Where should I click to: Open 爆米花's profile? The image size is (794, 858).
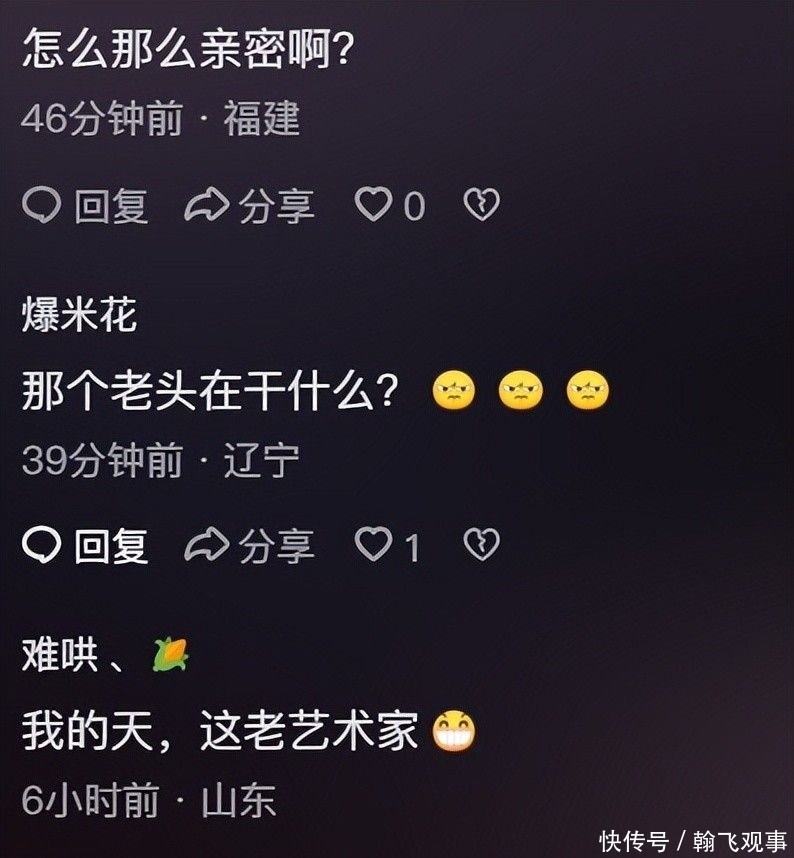point(79,315)
